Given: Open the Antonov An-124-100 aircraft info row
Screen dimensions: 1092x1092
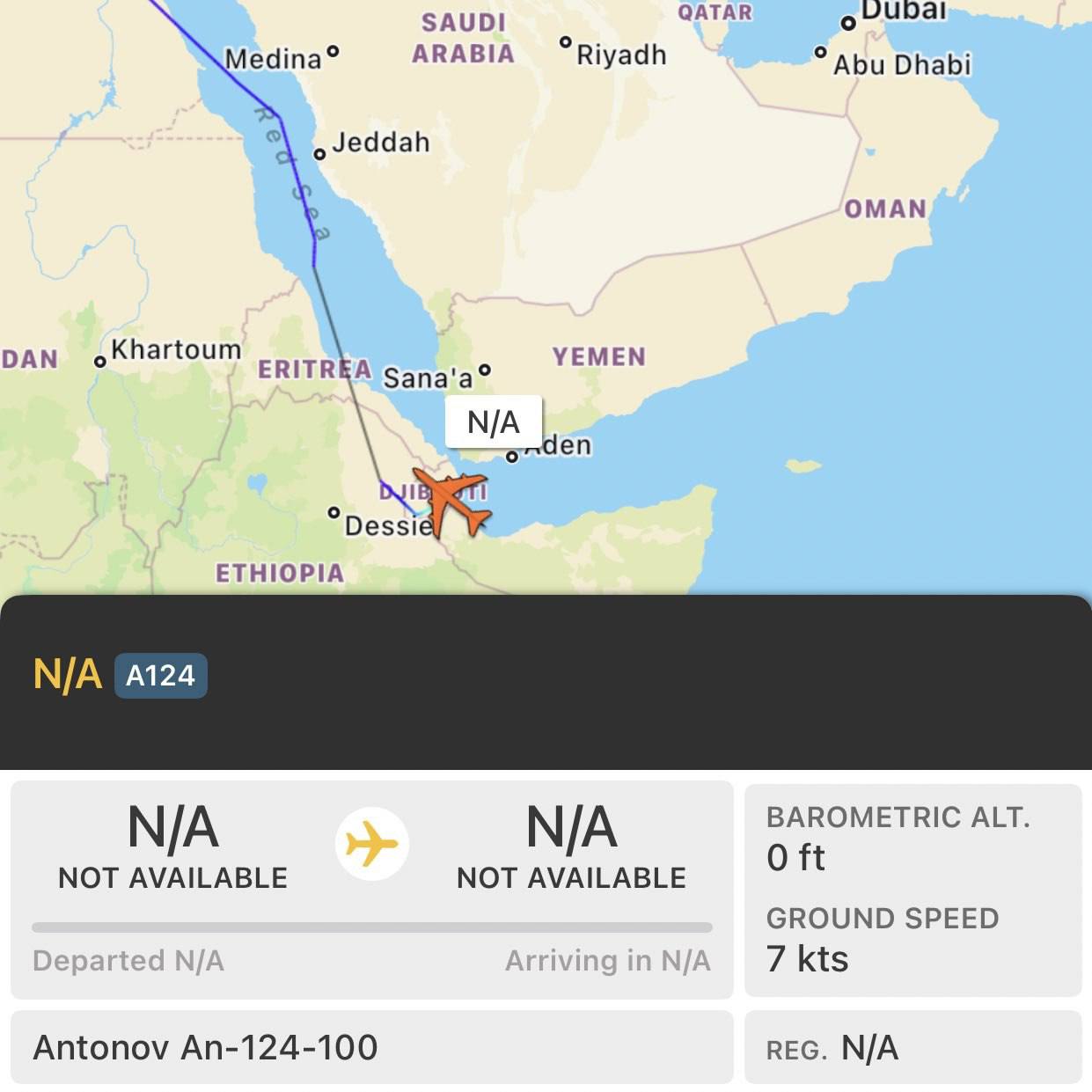Looking at the screenshot, I should point(371,1047).
